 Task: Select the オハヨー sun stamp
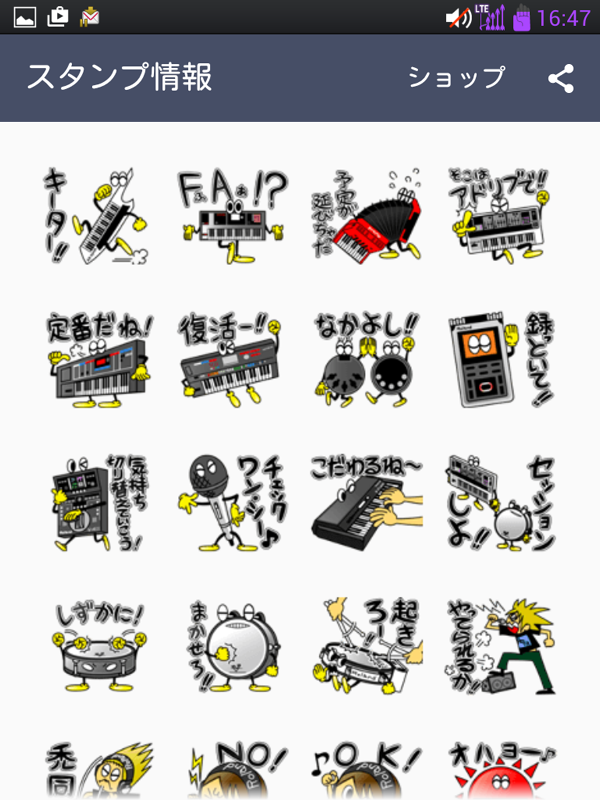pyautogui.click(x=500, y=770)
